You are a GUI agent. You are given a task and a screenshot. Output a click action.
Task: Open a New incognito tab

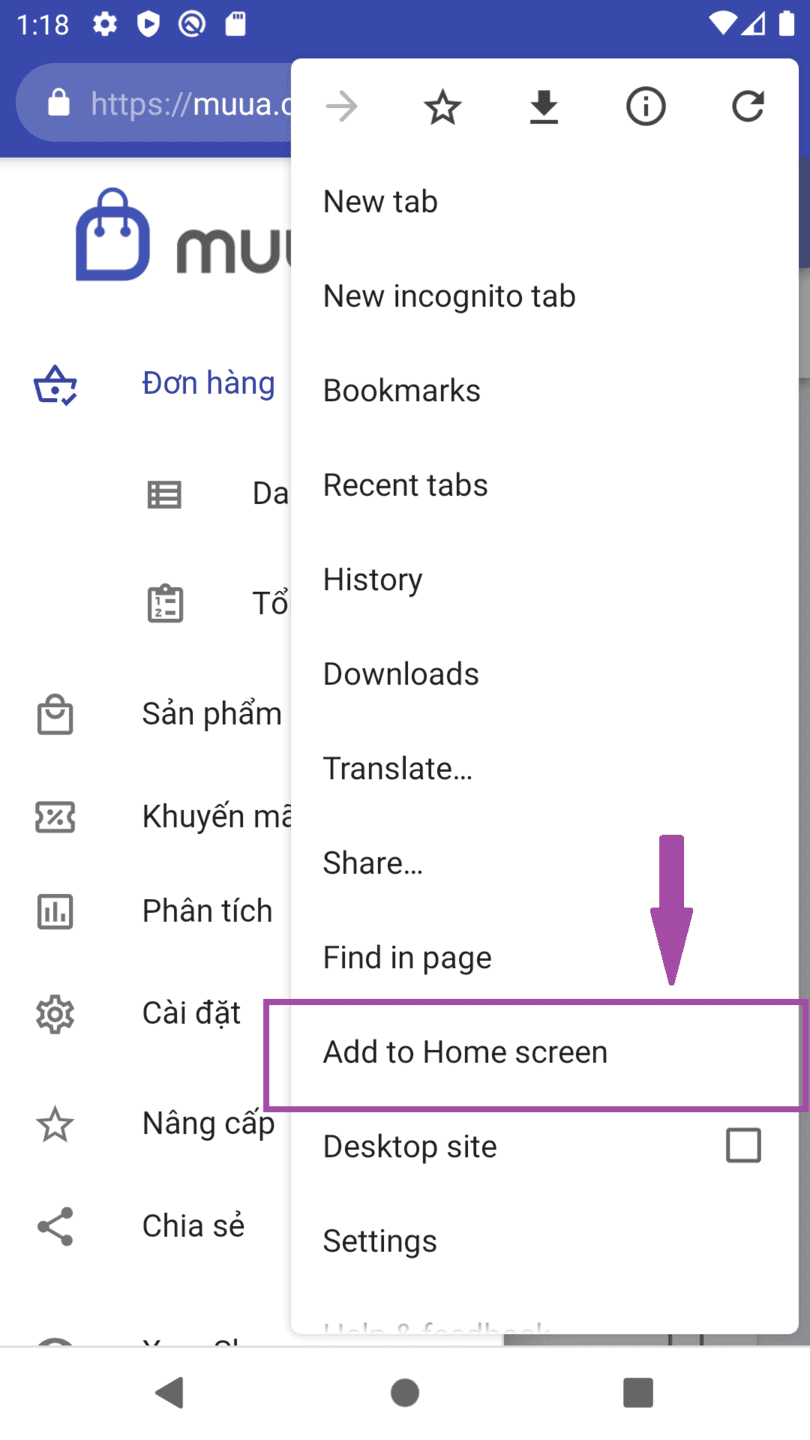449,296
